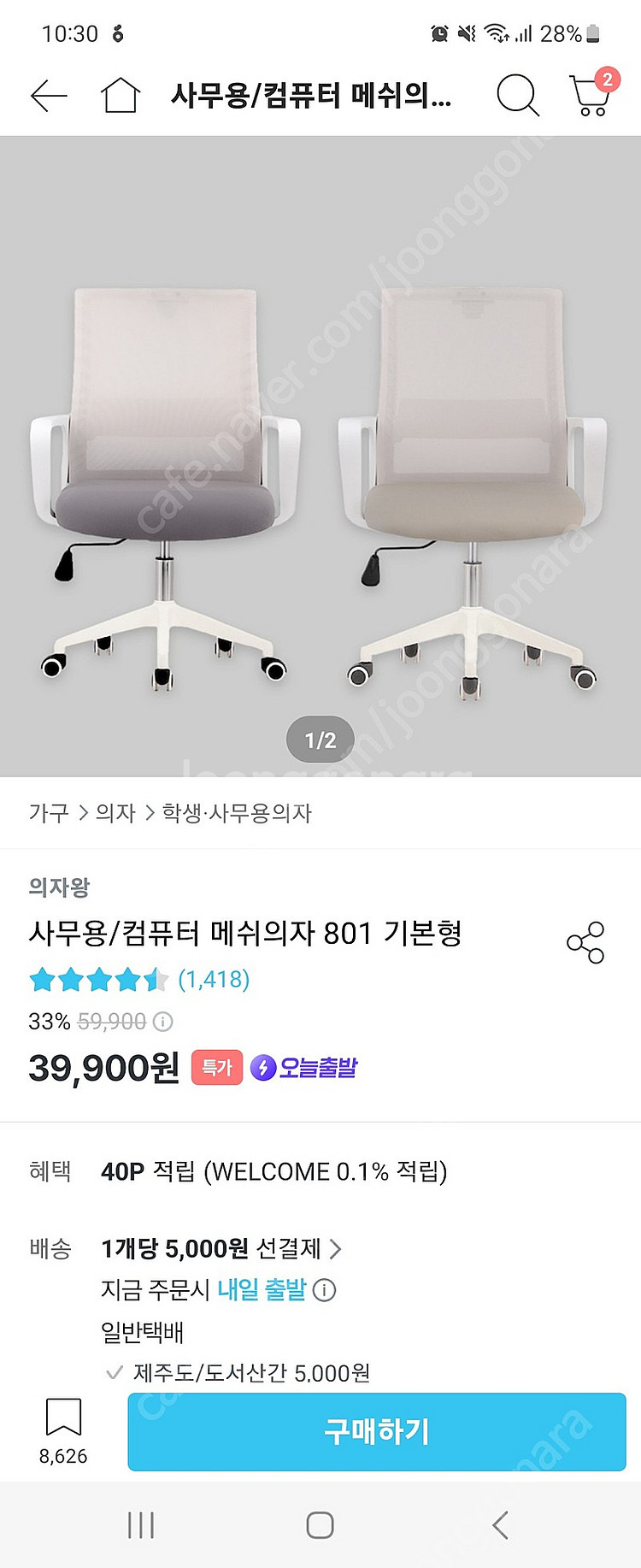This screenshot has width=641, height=1568.
Task: Tap the 구매하기 button
Action: [x=377, y=1431]
